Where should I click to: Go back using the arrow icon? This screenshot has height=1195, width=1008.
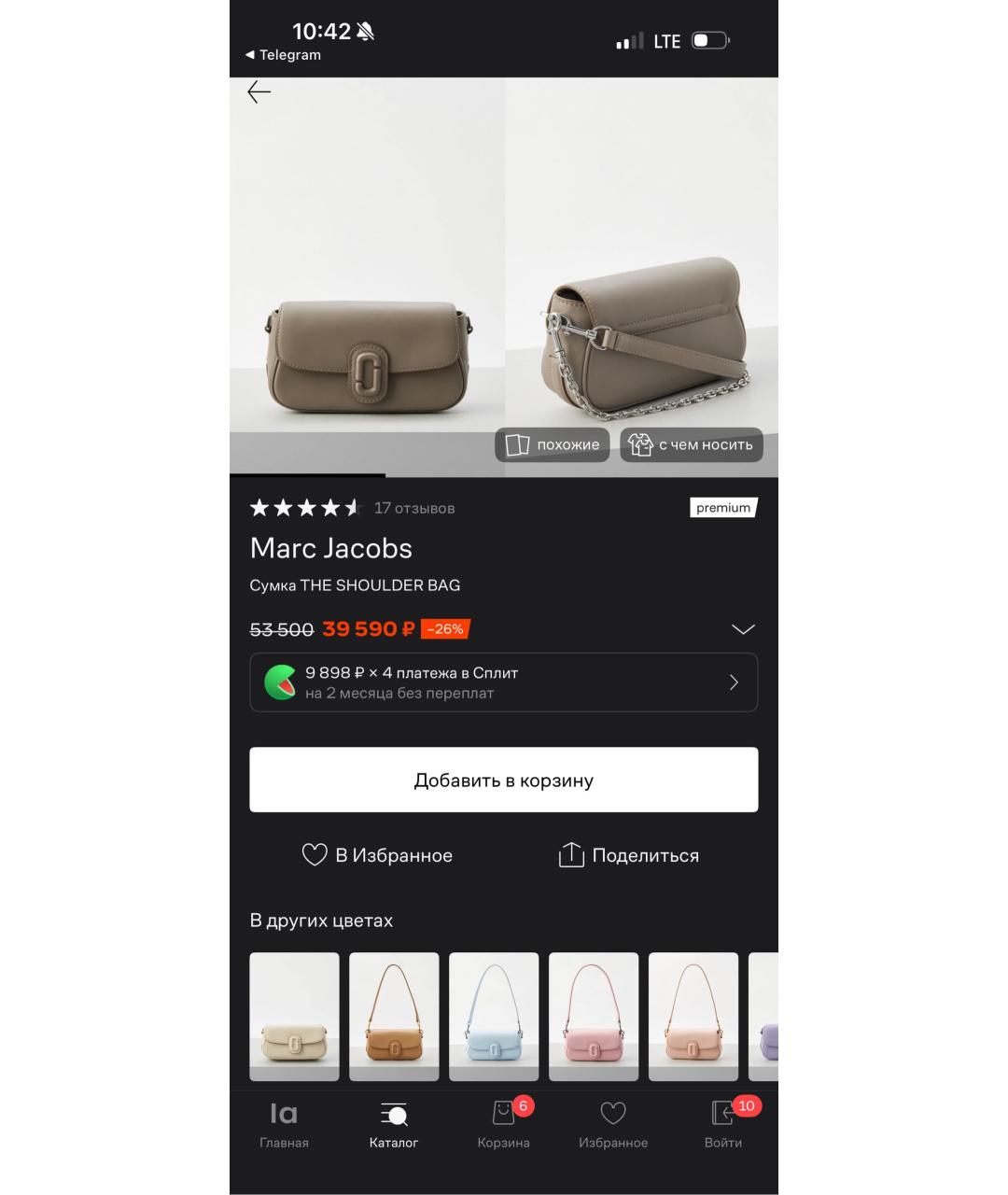(x=259, y=91)
